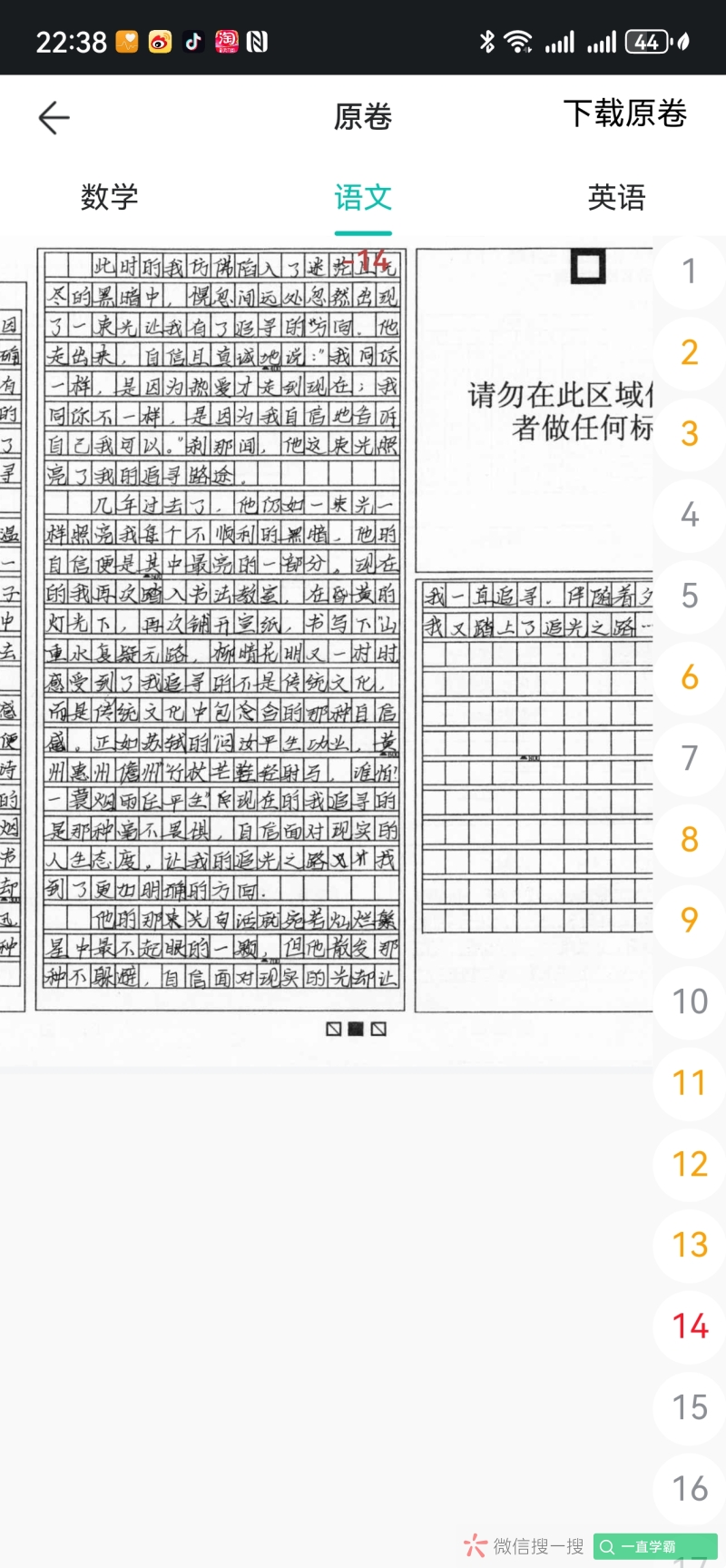Select question 8 in the number list
This screenshot has width=726, height=1568.
click(689, 840)
